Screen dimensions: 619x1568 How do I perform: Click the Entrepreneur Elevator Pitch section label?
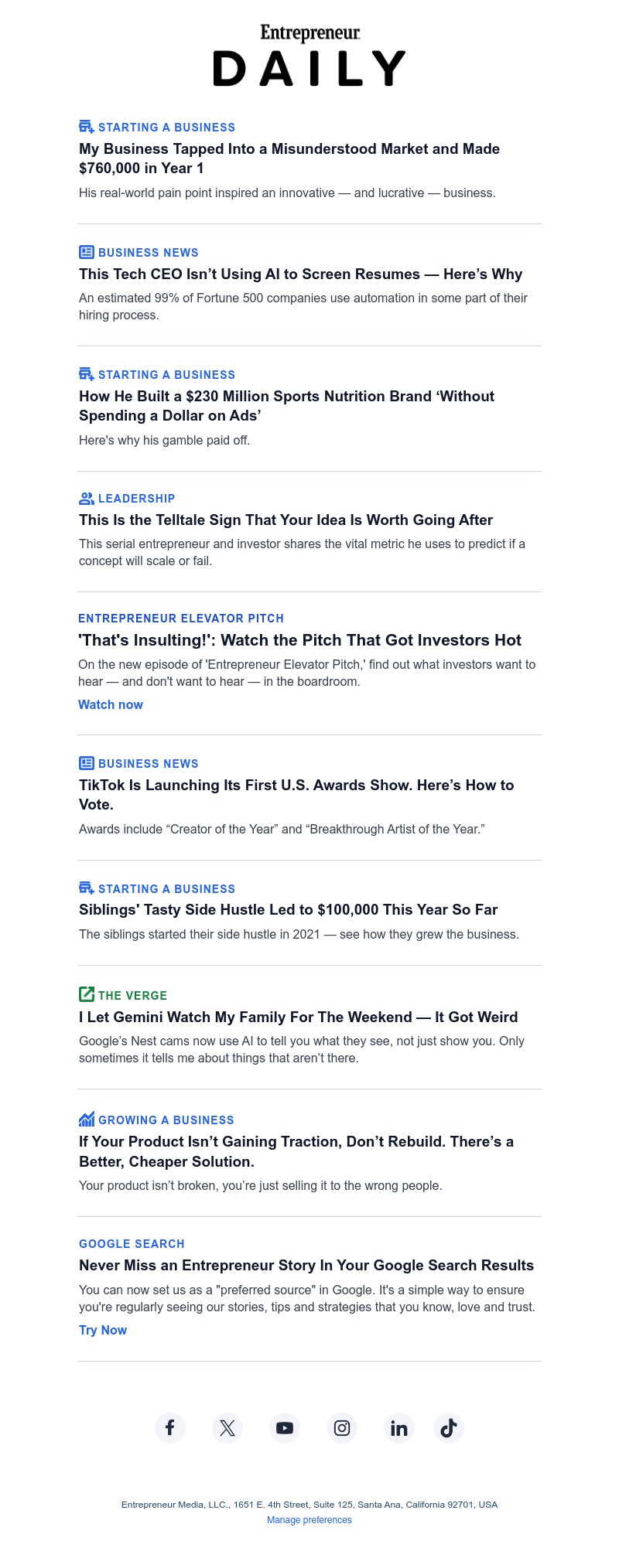181,618
